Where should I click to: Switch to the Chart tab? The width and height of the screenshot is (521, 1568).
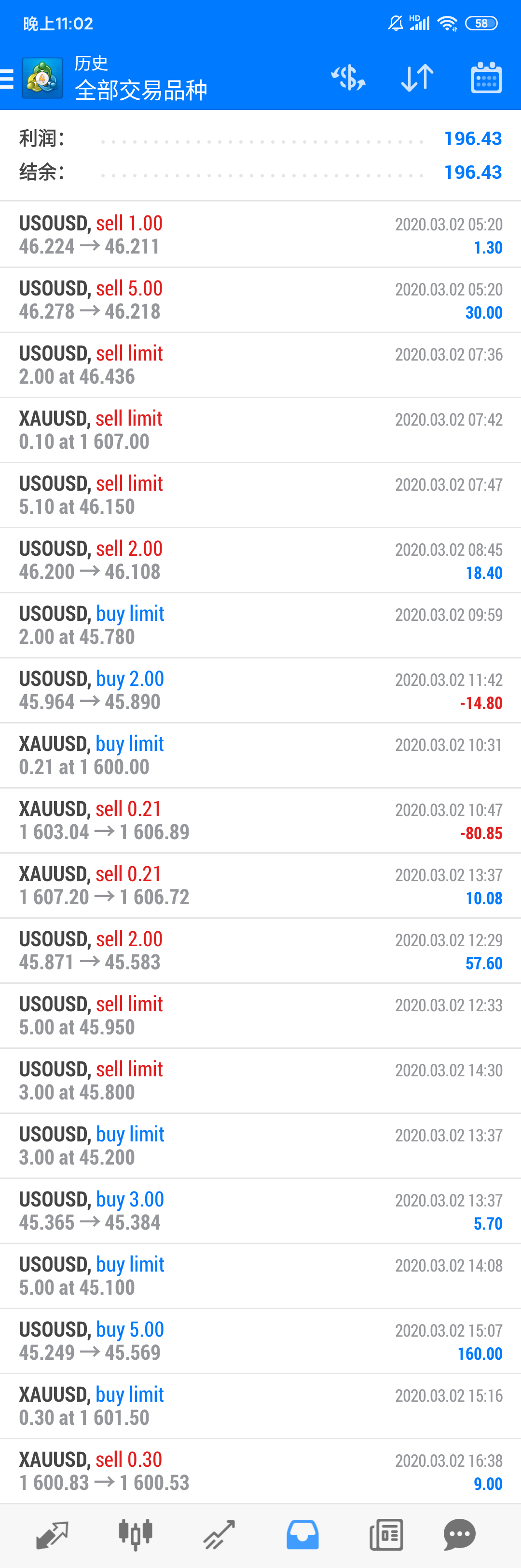135,1534
